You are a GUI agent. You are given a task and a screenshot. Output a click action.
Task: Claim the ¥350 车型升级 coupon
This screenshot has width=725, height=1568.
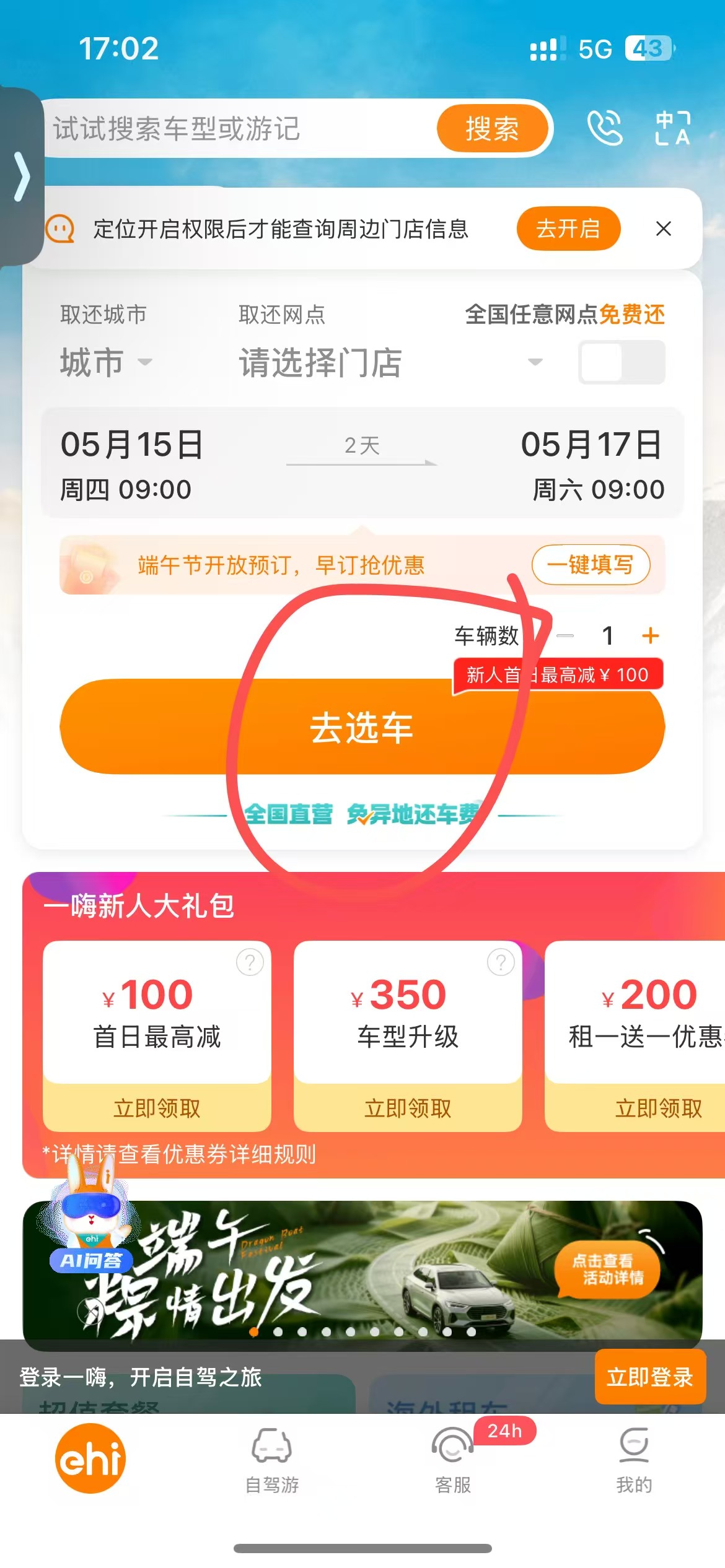pyautogui.click(x=408, y=1107)
